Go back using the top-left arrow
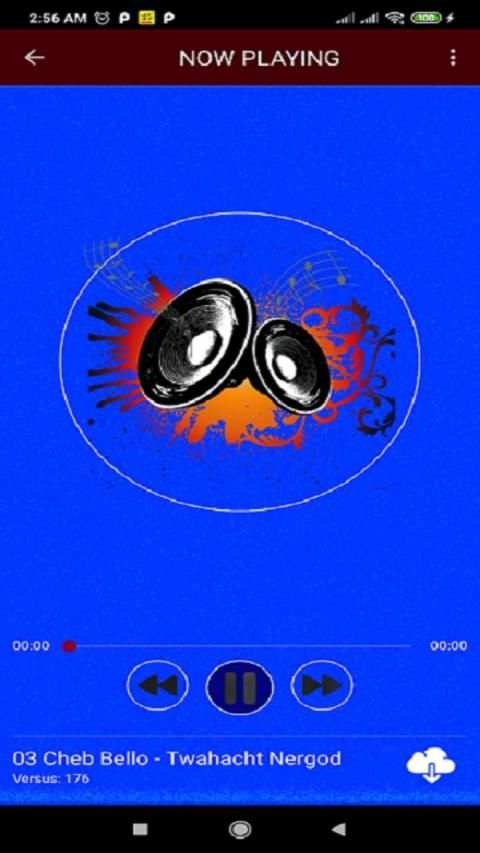 pyautogui.click(x=34, y=58)
